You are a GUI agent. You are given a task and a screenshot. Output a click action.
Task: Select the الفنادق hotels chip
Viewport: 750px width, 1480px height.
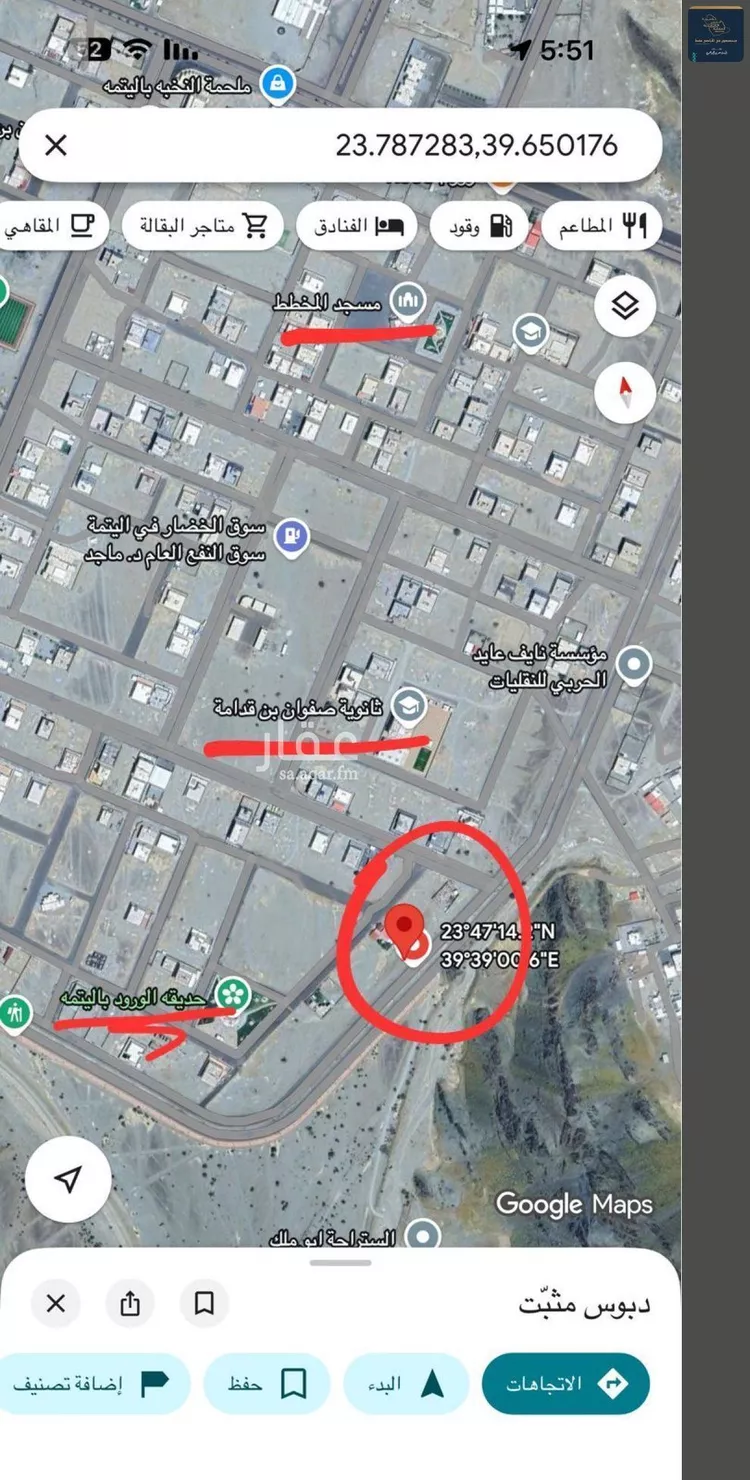[x=358, y=226]
